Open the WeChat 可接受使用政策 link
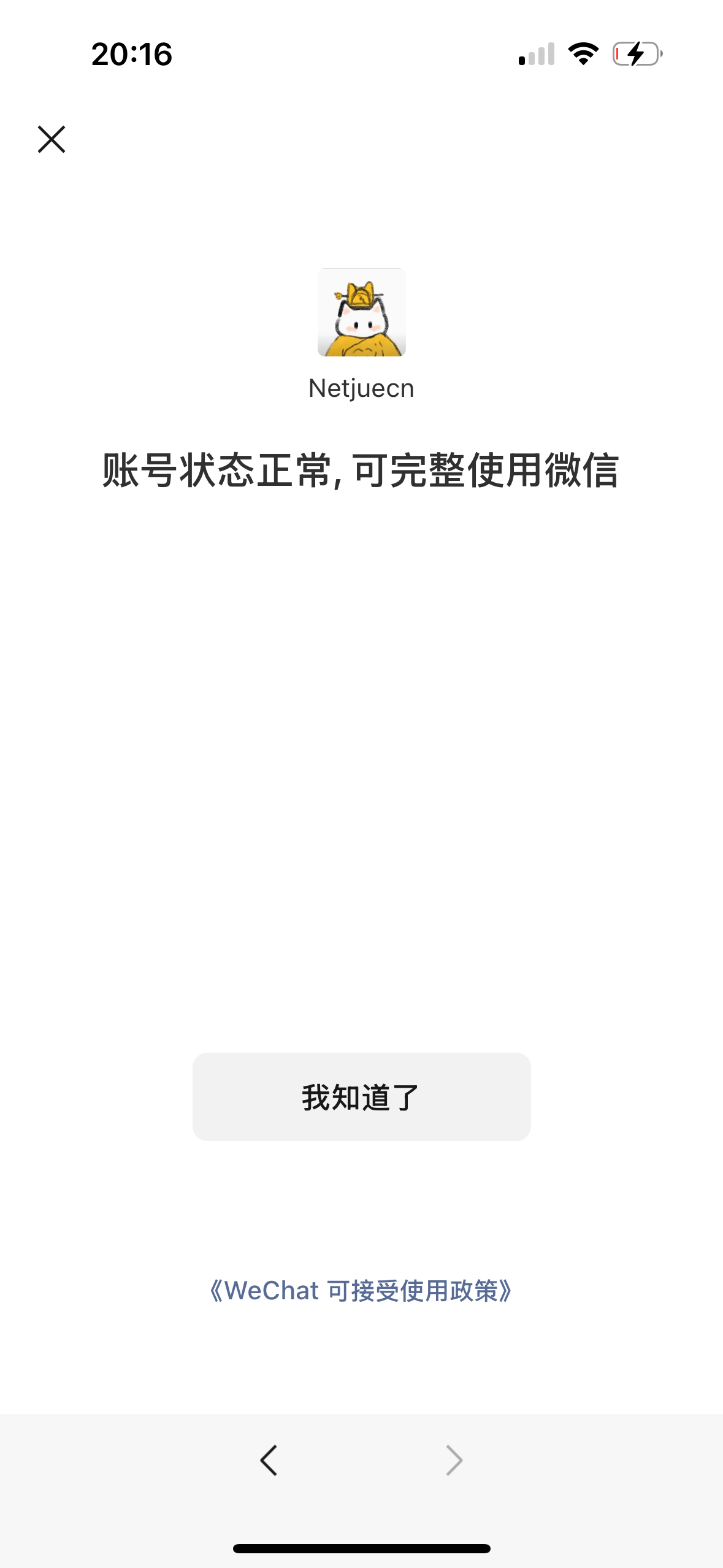Viewport: 723px width, 1568px height. pyautogui.click(x=361, y=1291)
